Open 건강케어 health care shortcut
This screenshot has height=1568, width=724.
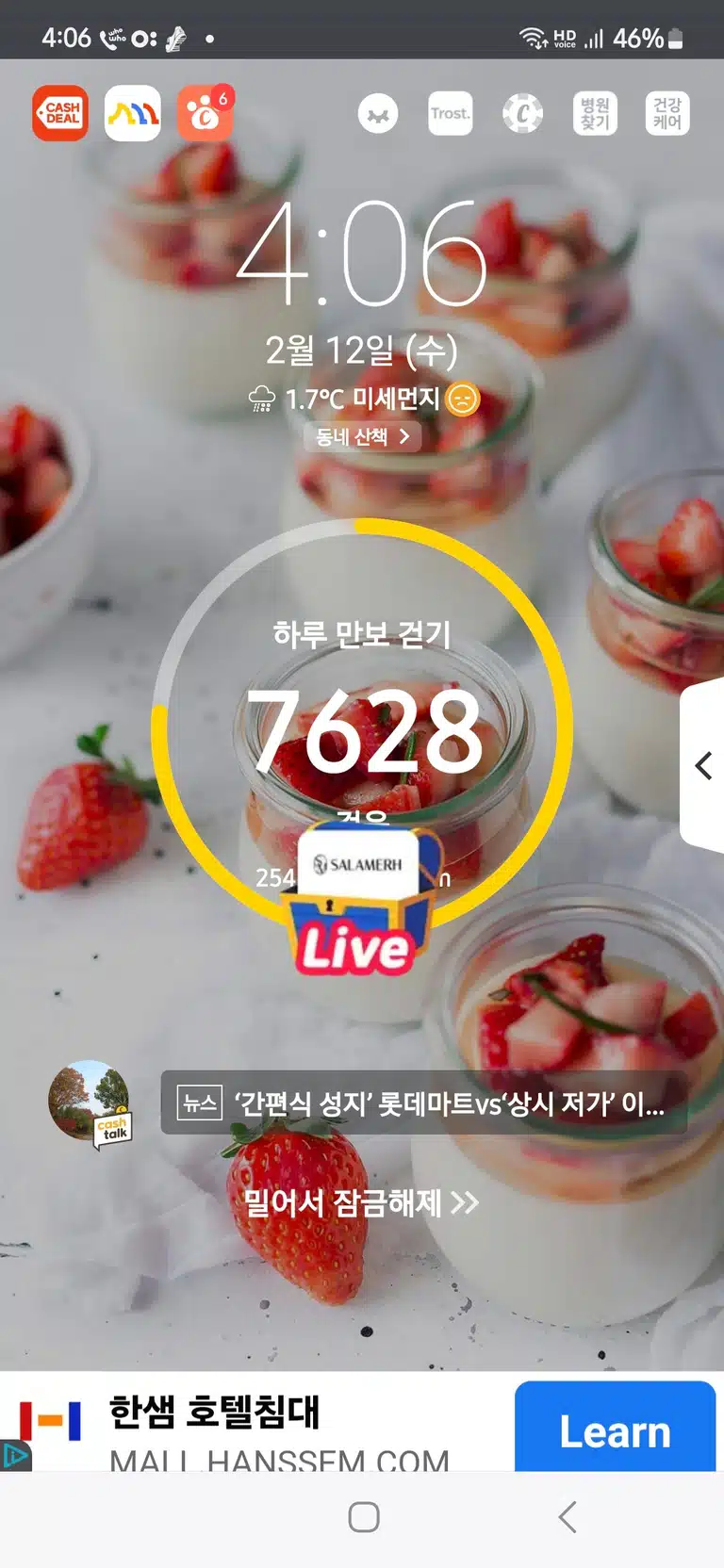(x=667, y=114)
